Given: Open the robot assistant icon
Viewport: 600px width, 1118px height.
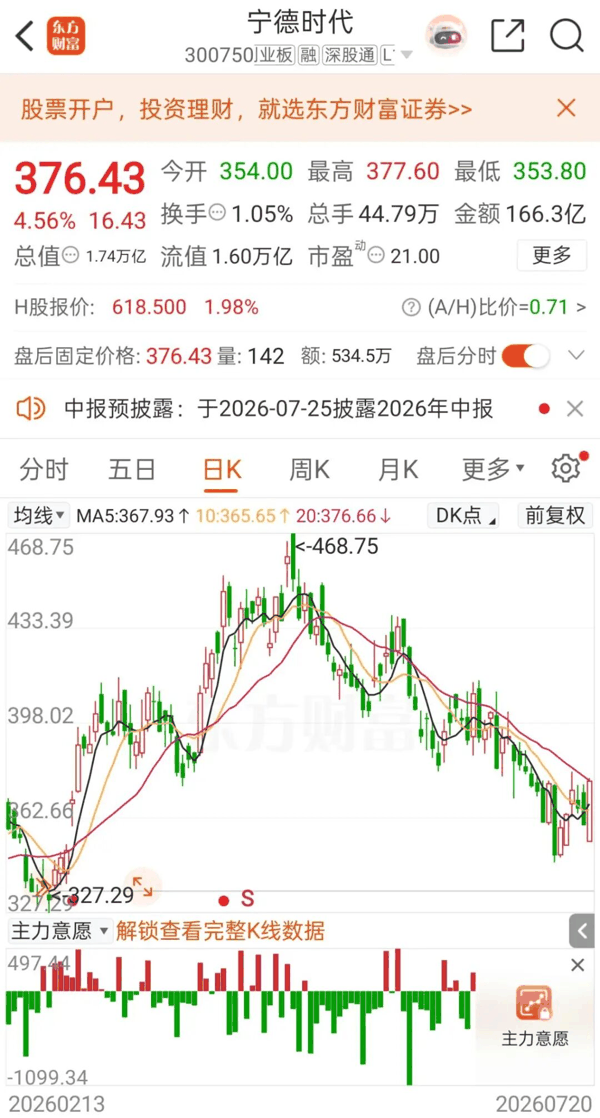Looking at the screenshot, I should [447, 35].
